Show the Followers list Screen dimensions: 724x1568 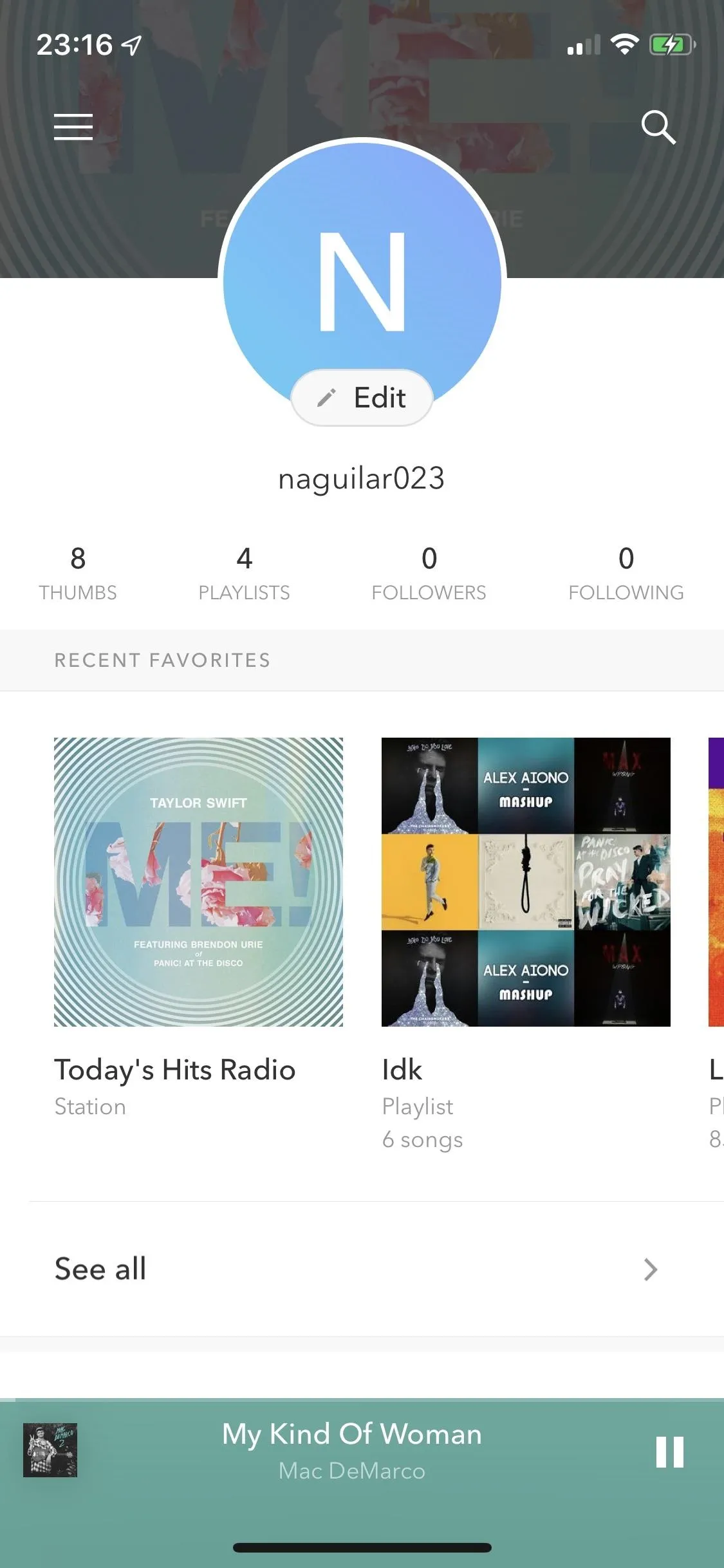pos(429,573)
